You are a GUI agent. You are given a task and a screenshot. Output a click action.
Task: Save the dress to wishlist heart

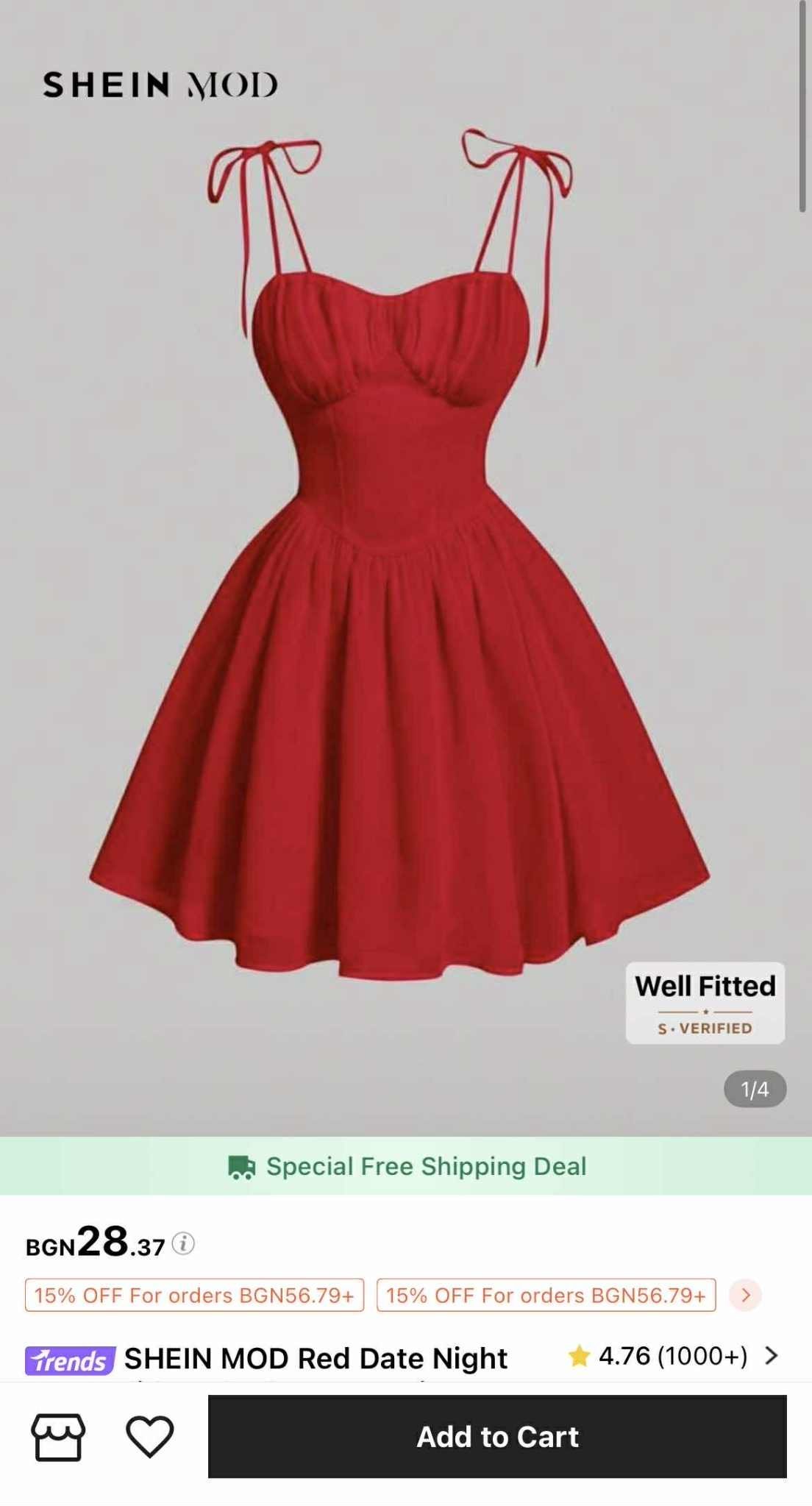[149, 1435]
